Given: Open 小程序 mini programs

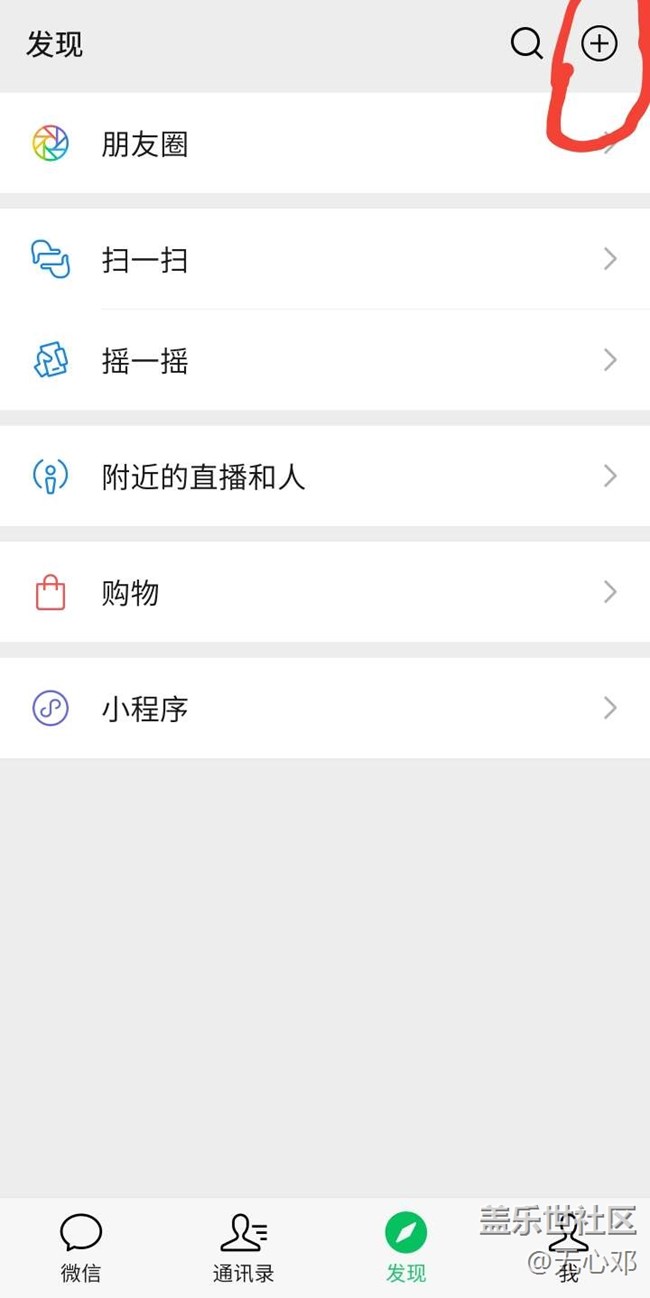Looking at the screenshot, I should pos(325,709).
